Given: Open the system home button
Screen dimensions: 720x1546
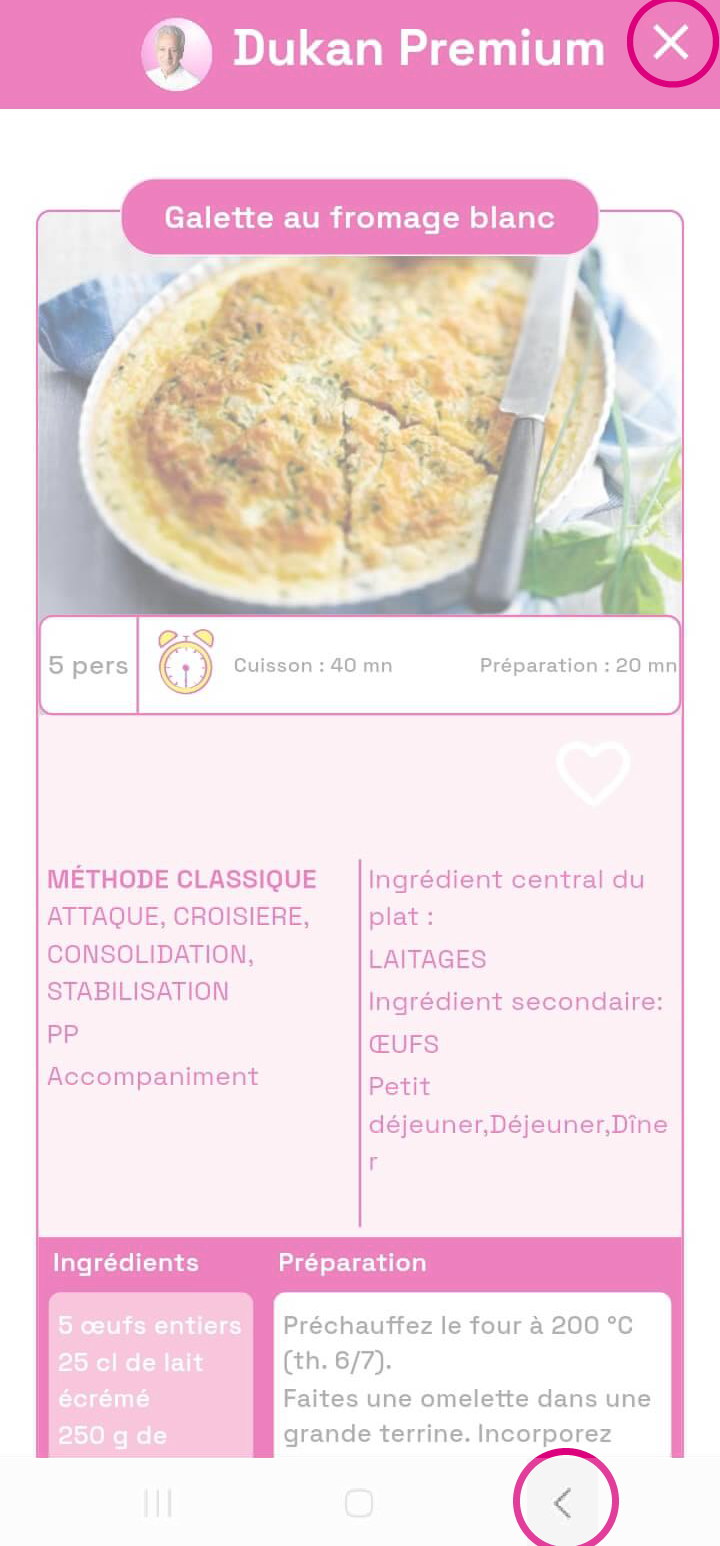Looking at the screenshot, I should tap(359, 1502).
